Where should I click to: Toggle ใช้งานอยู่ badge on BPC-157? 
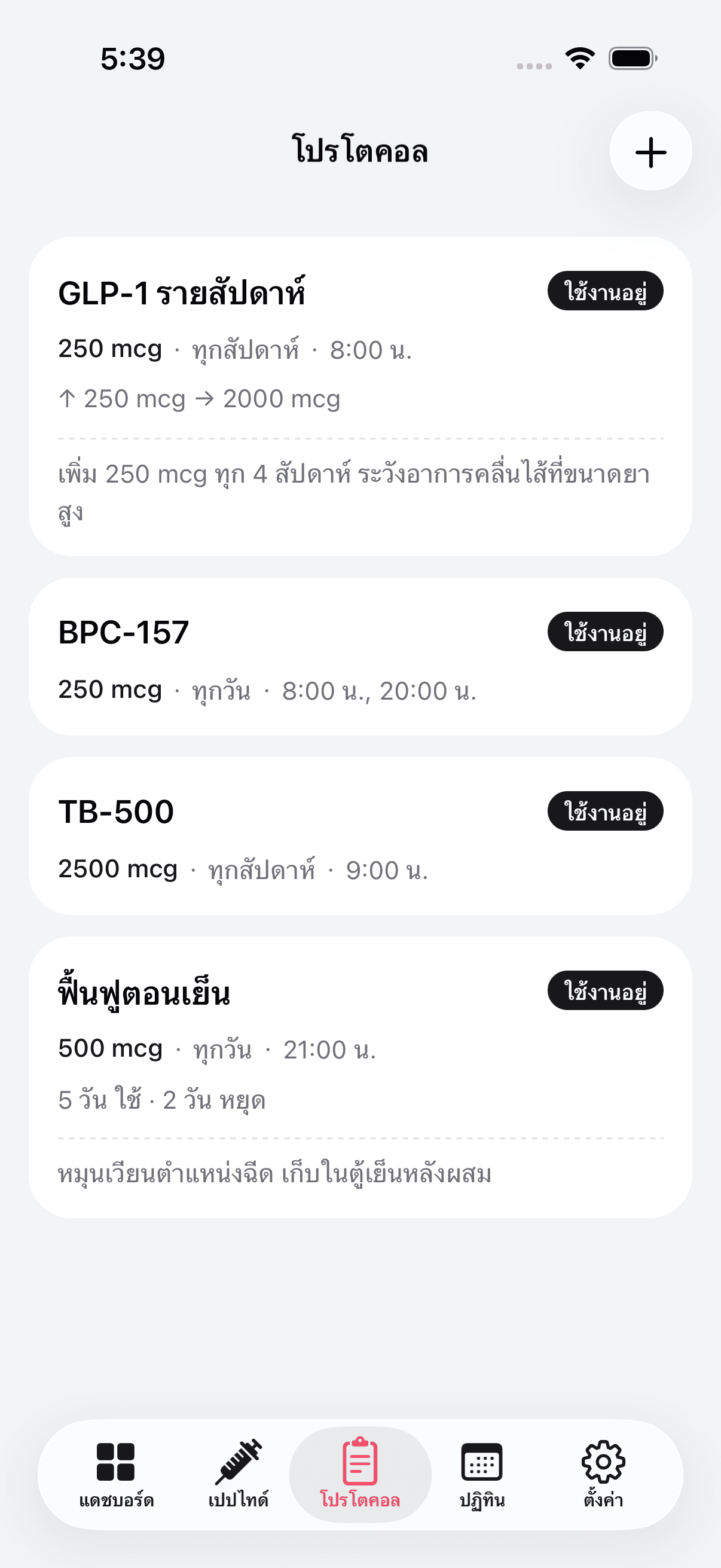606,633
